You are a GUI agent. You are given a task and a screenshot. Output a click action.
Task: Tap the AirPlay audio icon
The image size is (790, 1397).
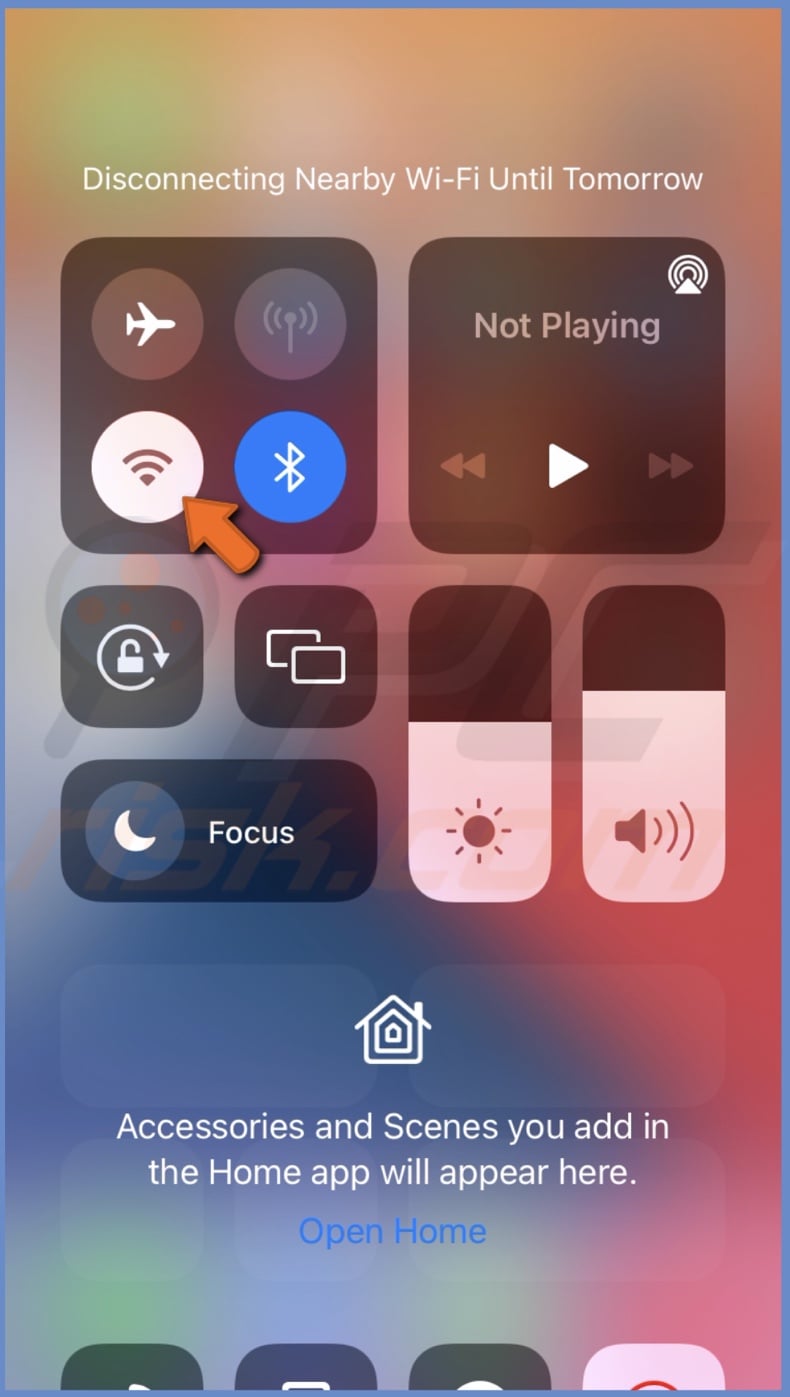pos(688,273)
